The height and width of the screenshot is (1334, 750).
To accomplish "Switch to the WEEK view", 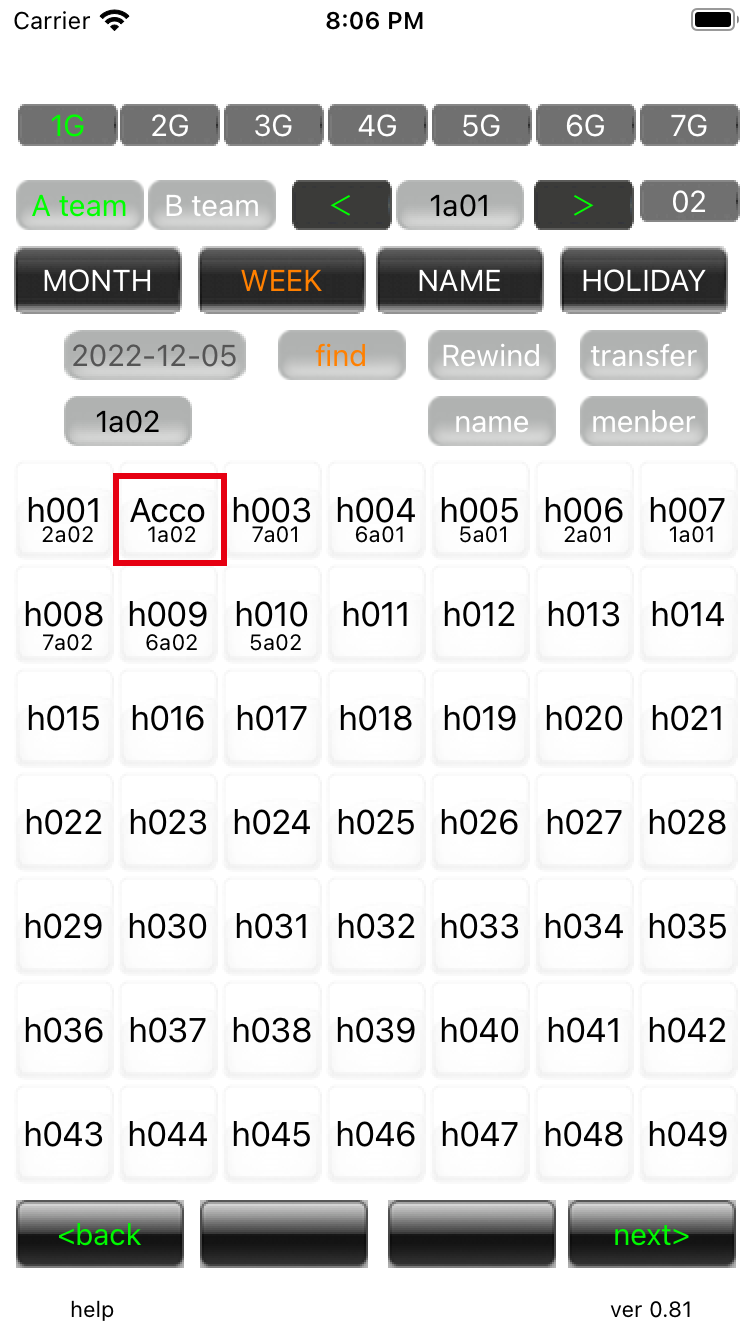I will click(x=282, y=281).
